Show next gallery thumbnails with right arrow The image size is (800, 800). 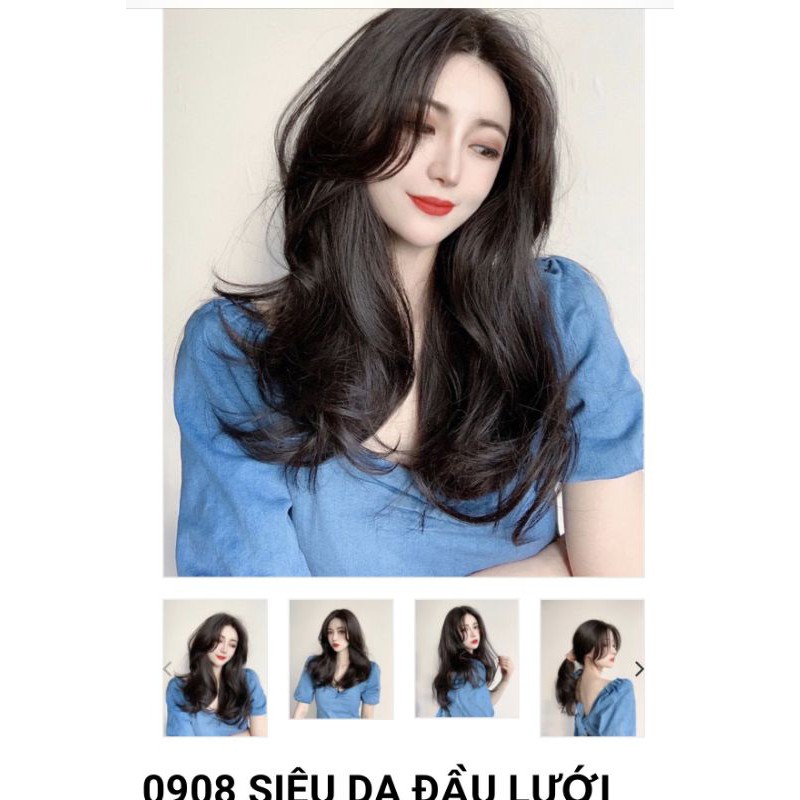pos(638,669)
